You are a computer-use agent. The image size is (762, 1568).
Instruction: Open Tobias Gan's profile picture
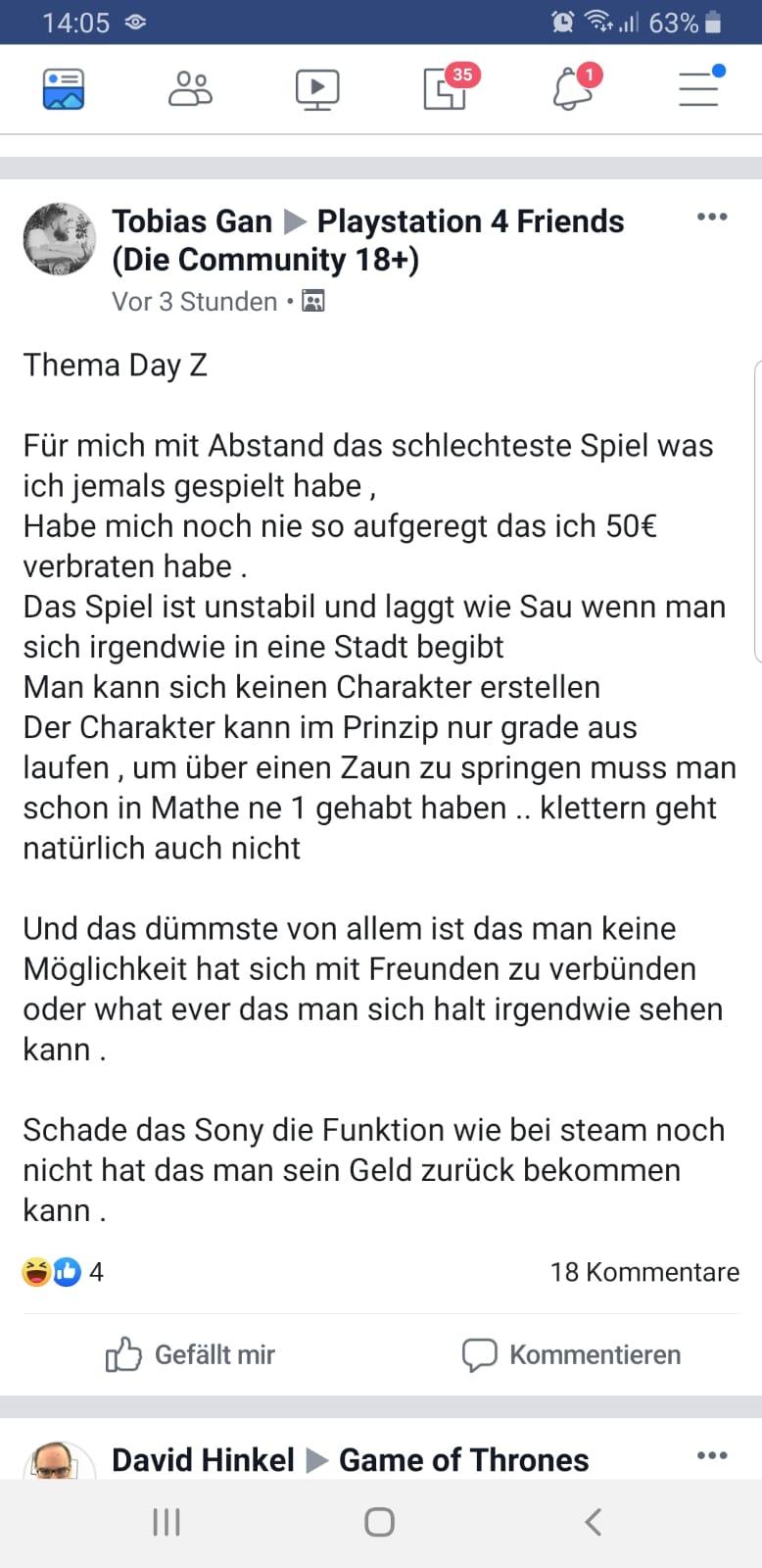pos(60,240)
